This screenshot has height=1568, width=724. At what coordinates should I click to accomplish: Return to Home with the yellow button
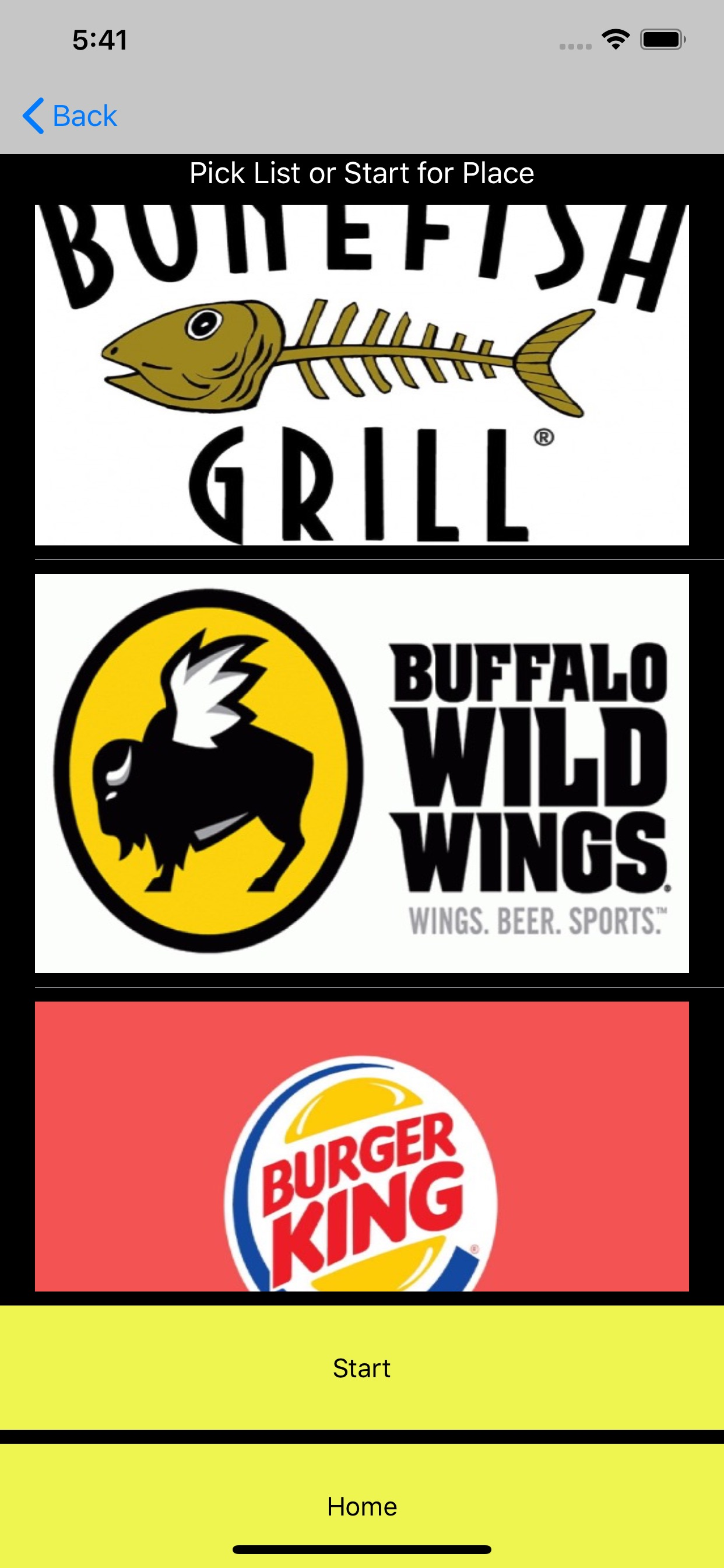361,1506
